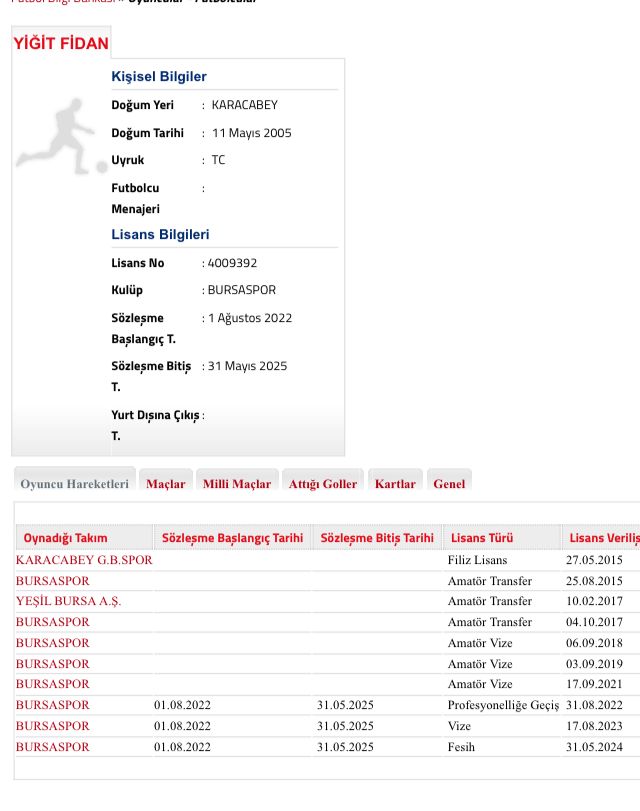Select the Genel tab
Image resolution: width=640 pixels, height=811 pixels.
coord(449,484)
